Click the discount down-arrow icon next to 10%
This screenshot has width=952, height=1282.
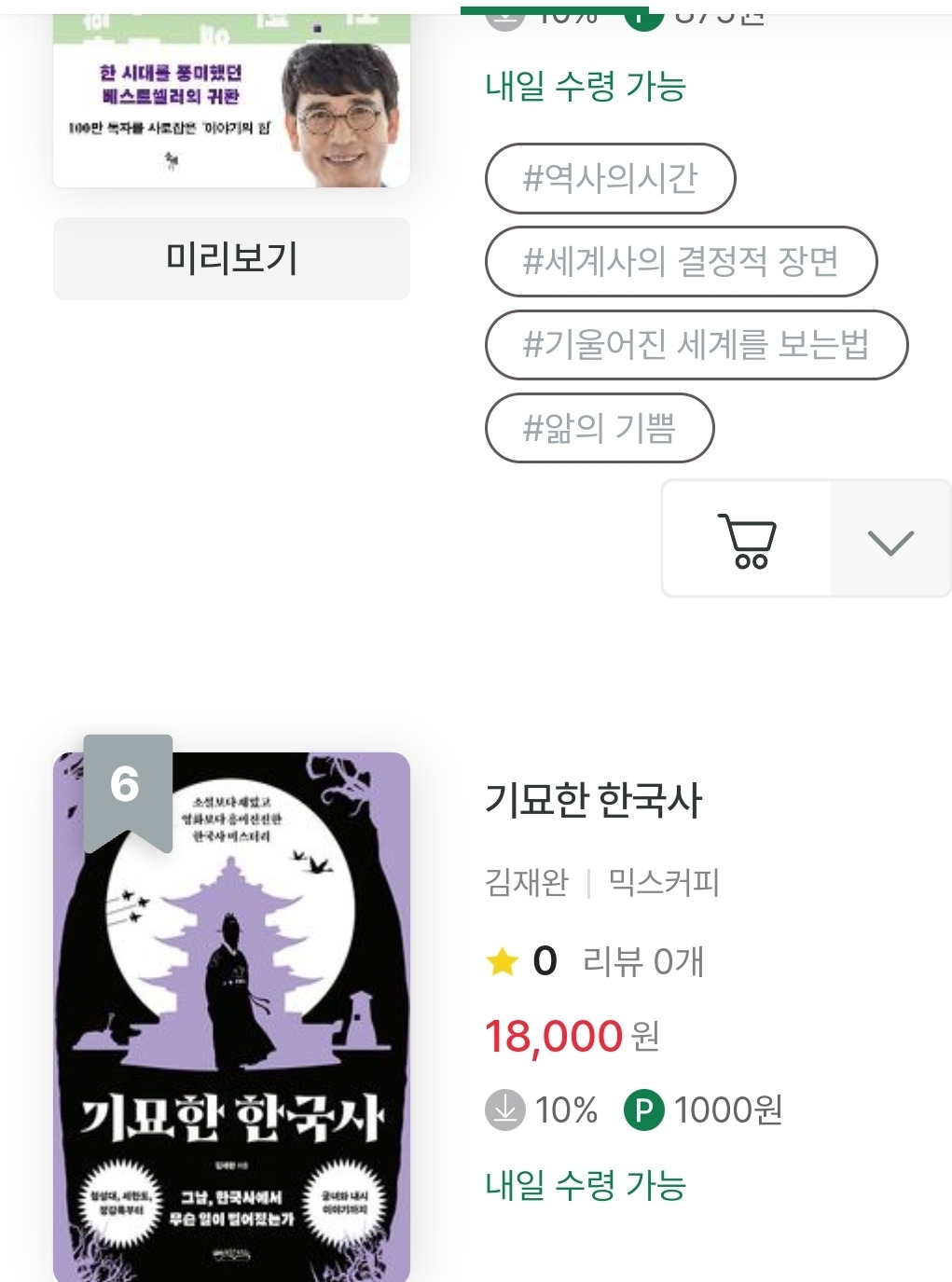504,1110
